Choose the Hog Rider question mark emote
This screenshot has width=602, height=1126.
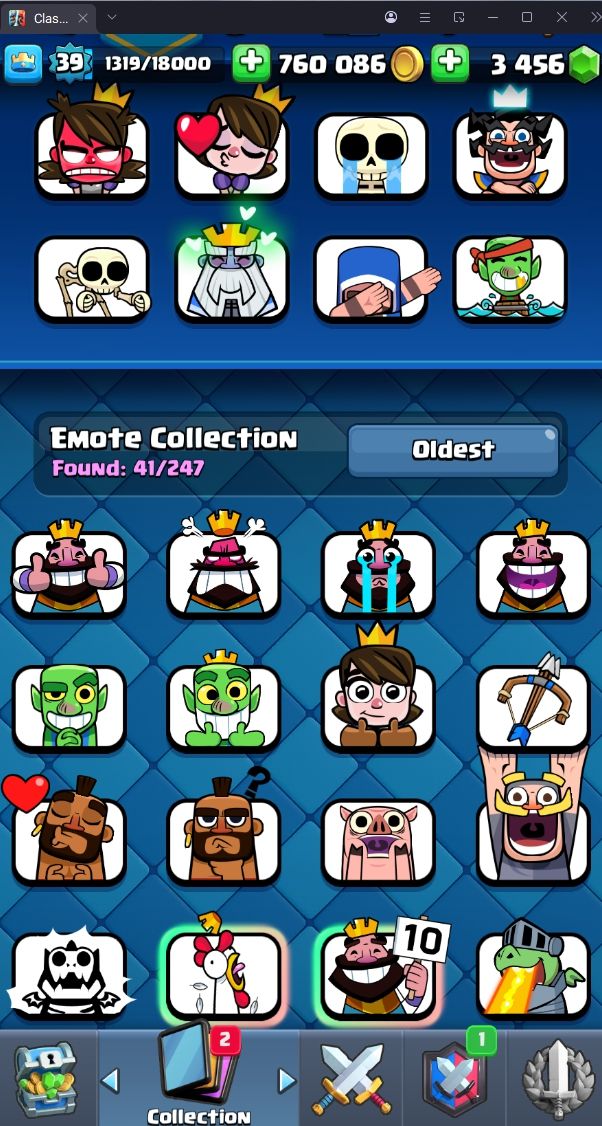(224, 840)
